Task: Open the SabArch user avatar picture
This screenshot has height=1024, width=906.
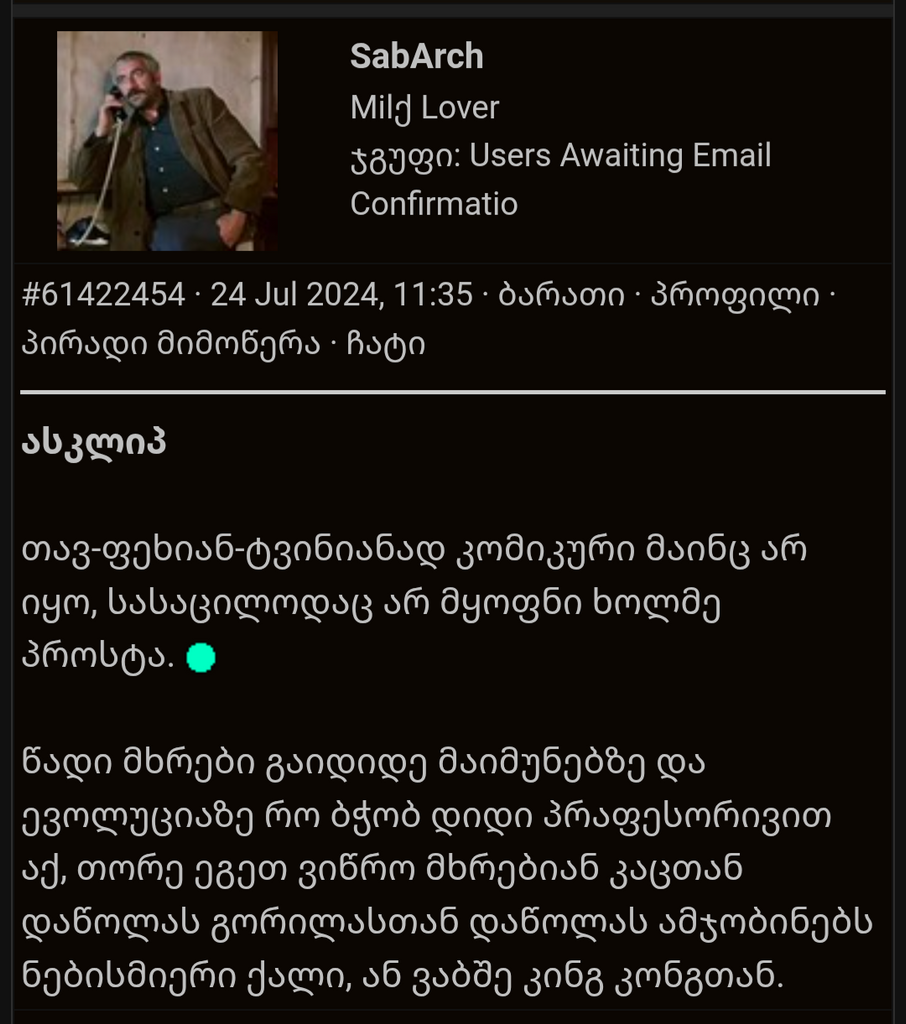Action: (166, 140)
